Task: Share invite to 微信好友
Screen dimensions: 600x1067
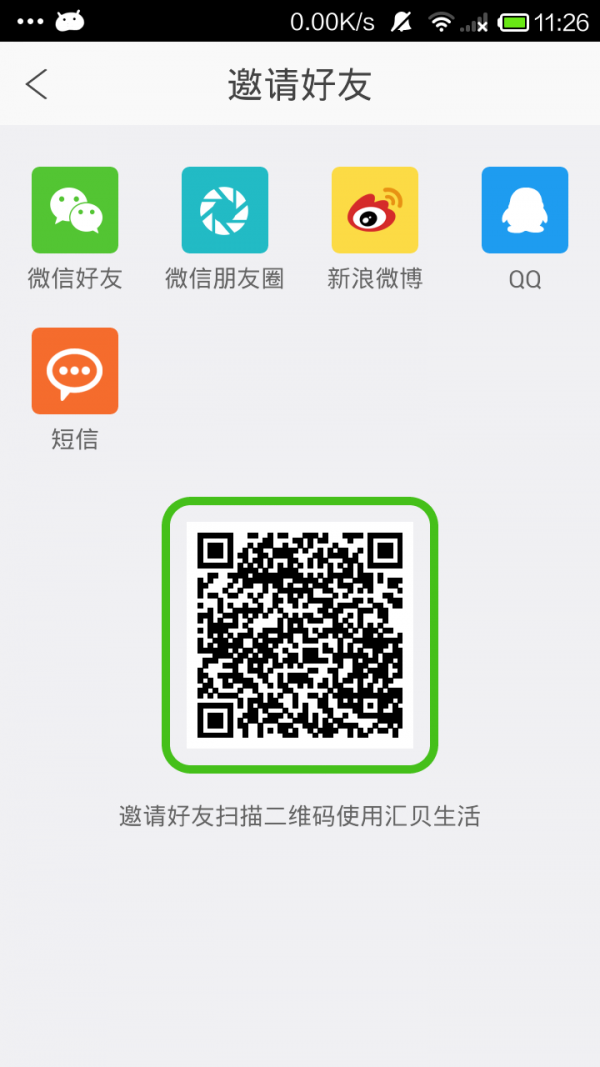Action: [x=75, y=210]
